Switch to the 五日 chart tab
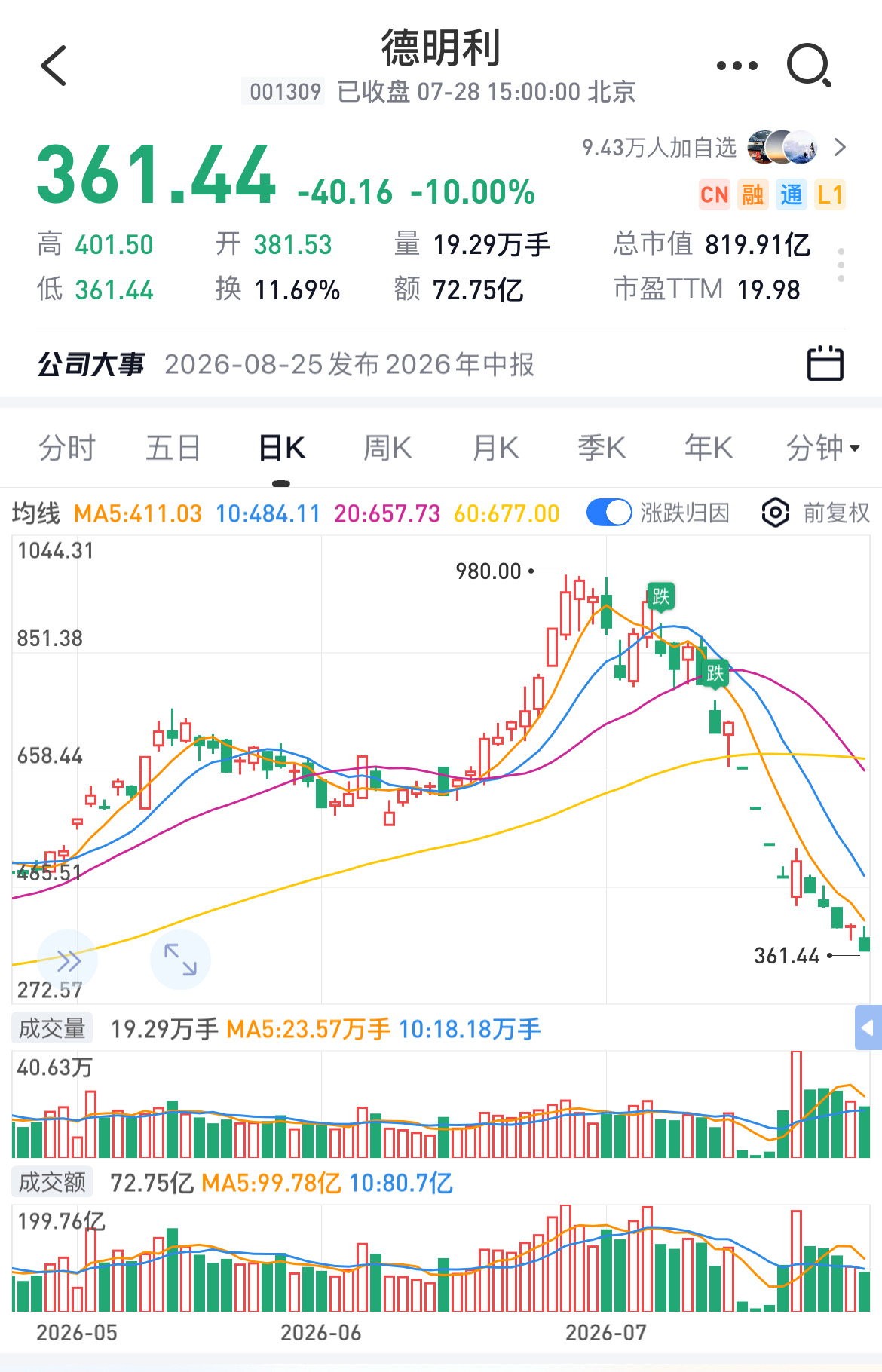The image size is (882, 1372). (173, 448)
